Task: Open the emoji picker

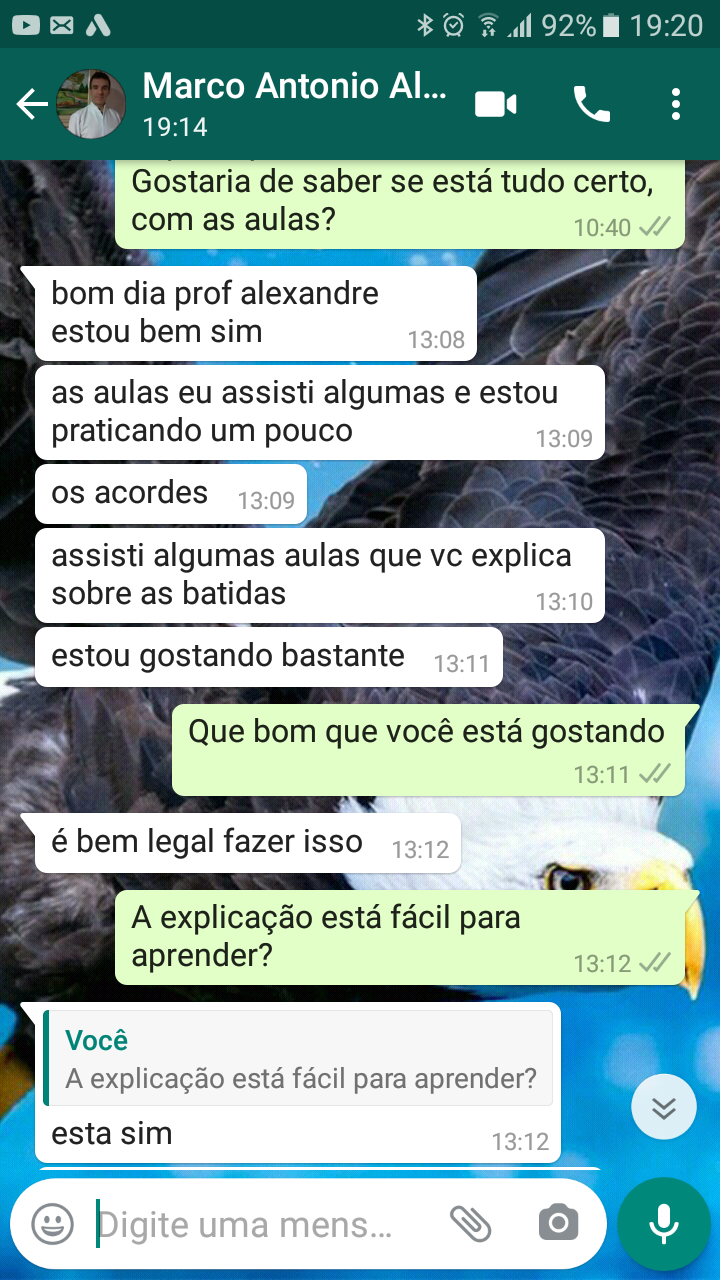Action: [52, 1223]
